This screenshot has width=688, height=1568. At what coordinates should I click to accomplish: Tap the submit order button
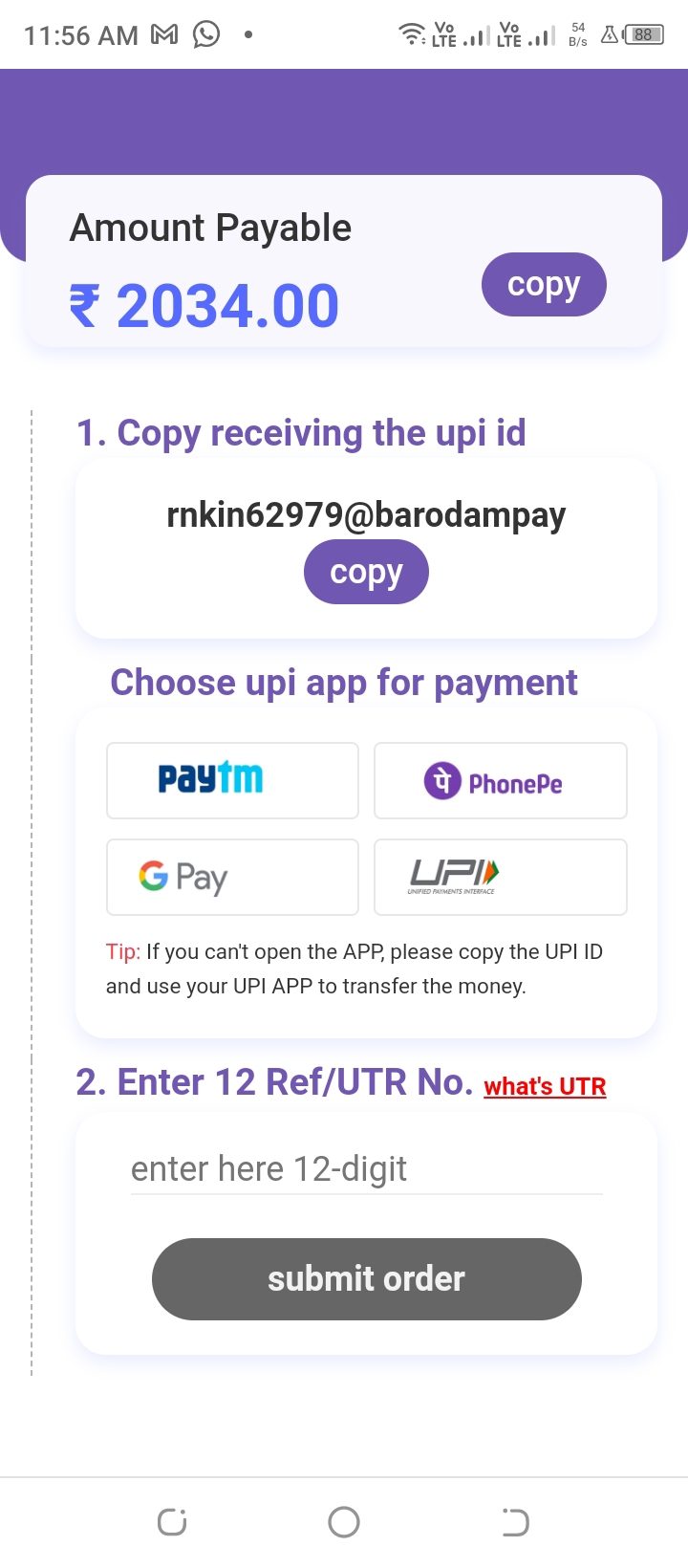[x=366, y=1278]
